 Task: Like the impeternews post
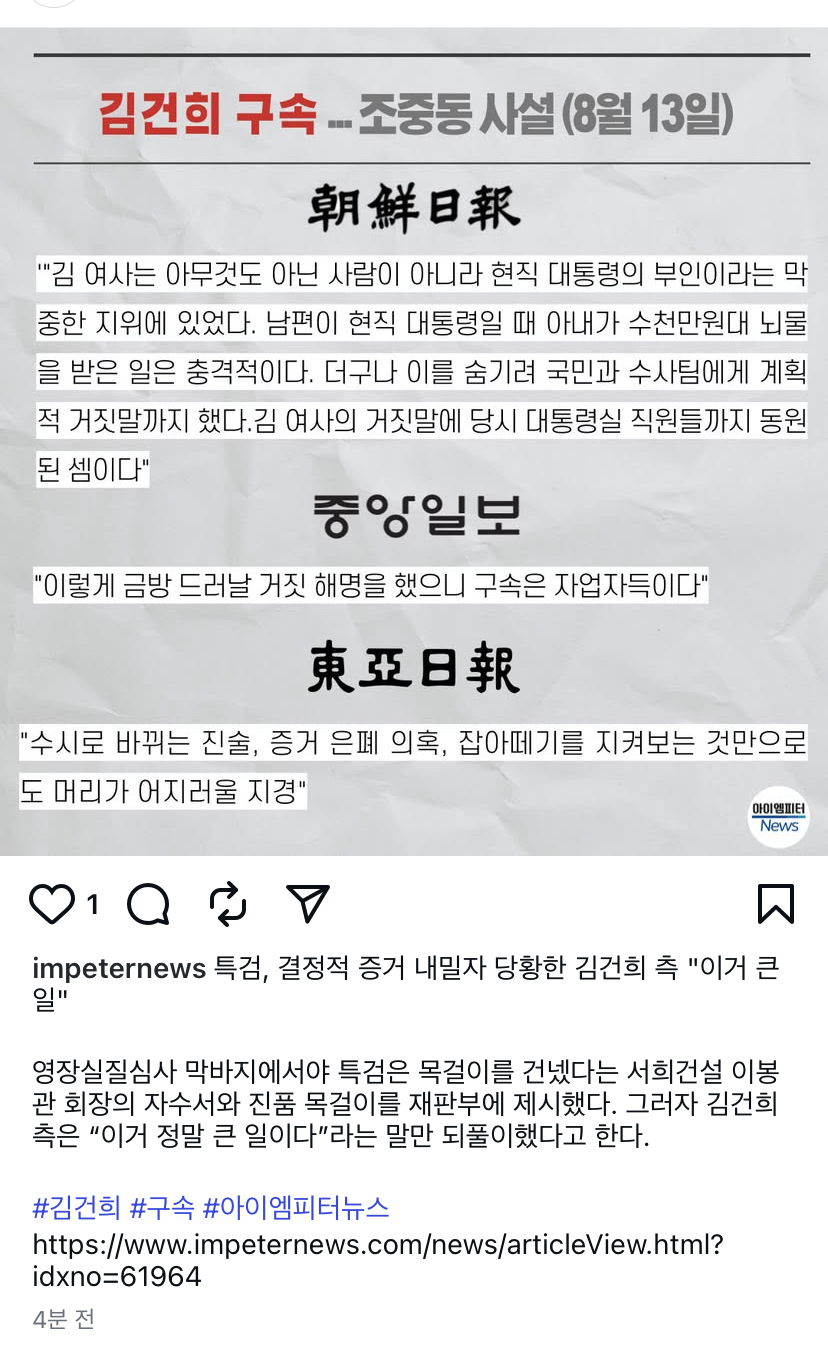[52, 905]
